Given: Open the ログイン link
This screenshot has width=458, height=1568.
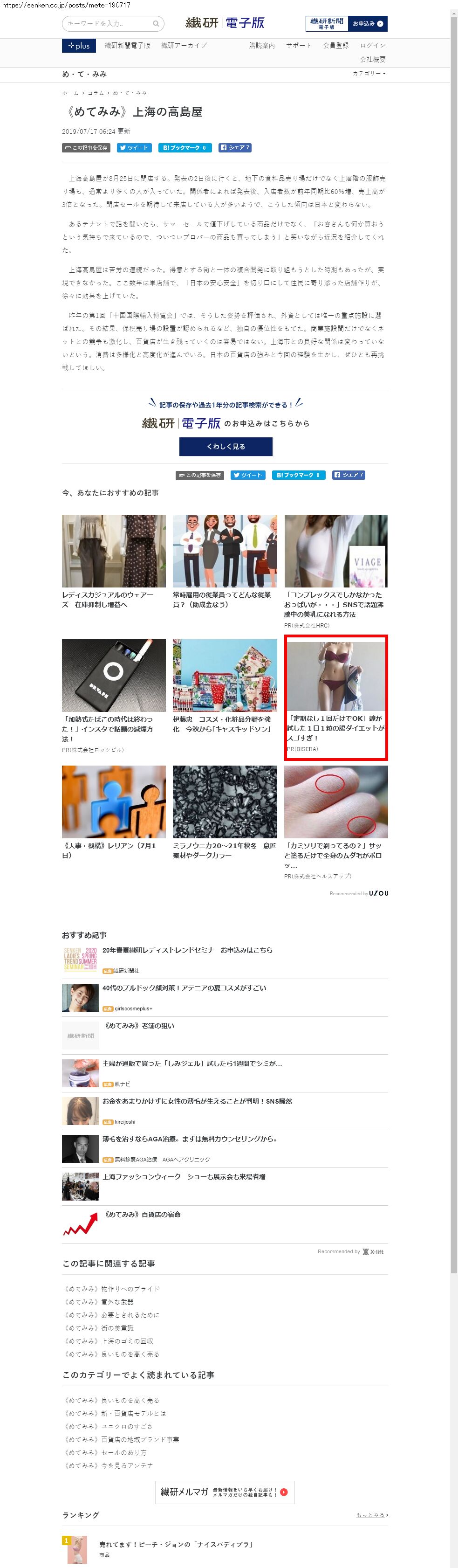Looking at the screenshot, I should click(372, 46).
